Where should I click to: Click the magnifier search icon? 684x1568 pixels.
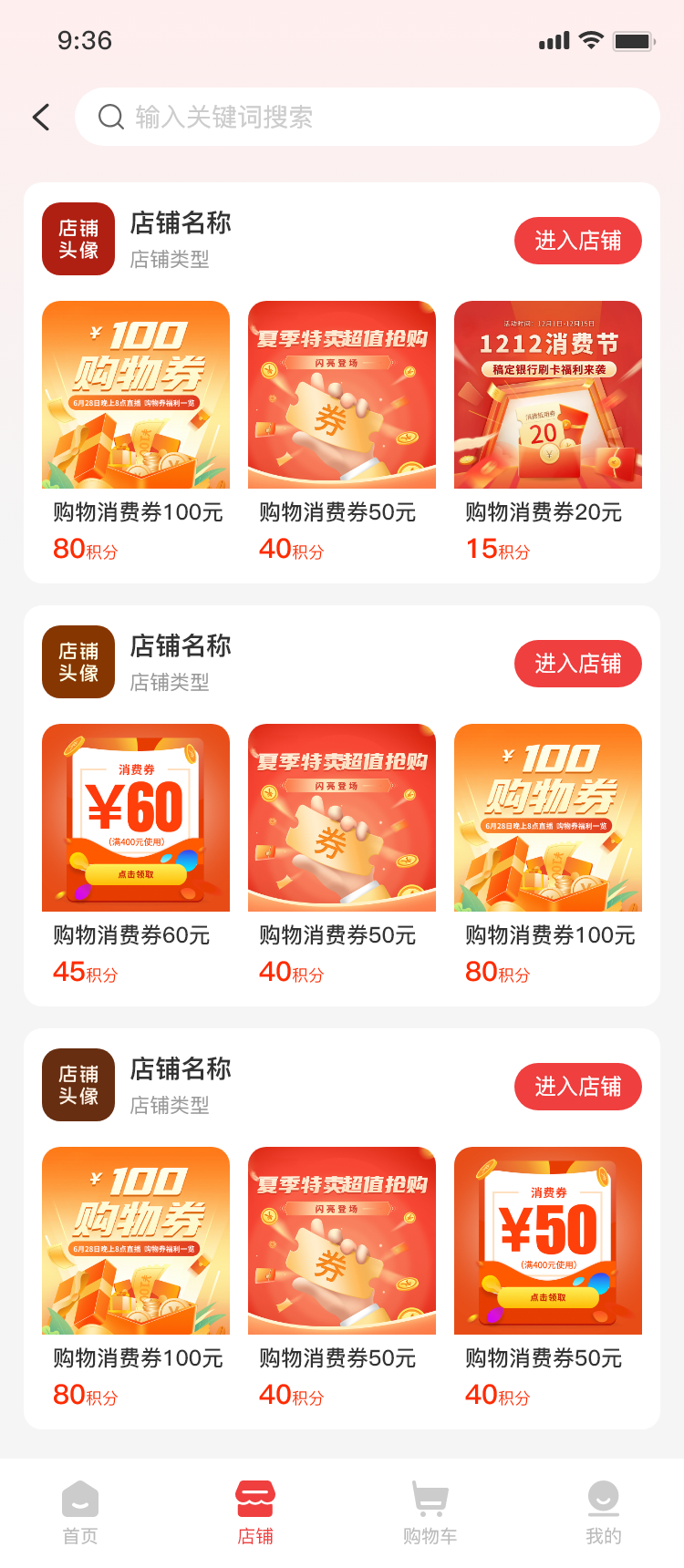pos(110,117)
